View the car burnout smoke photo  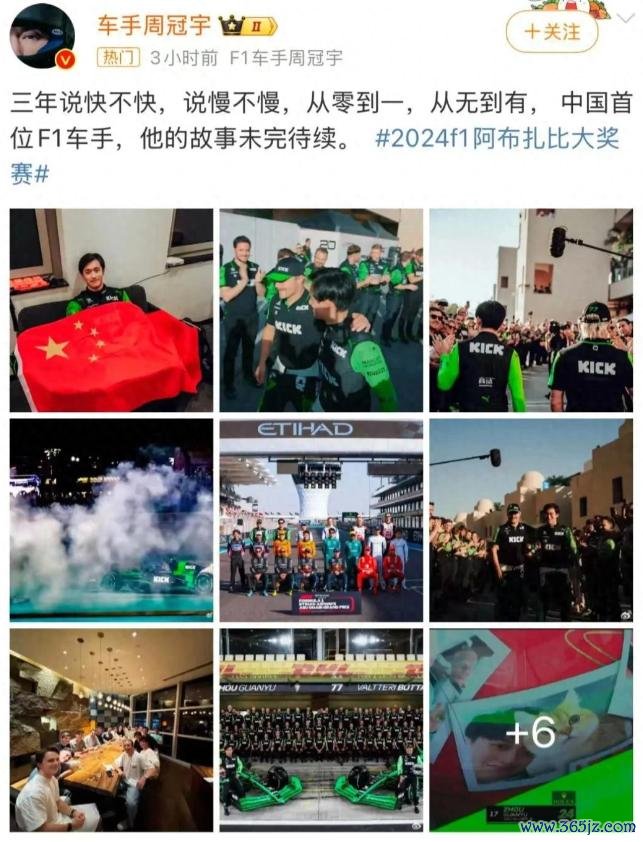point(111,520)
